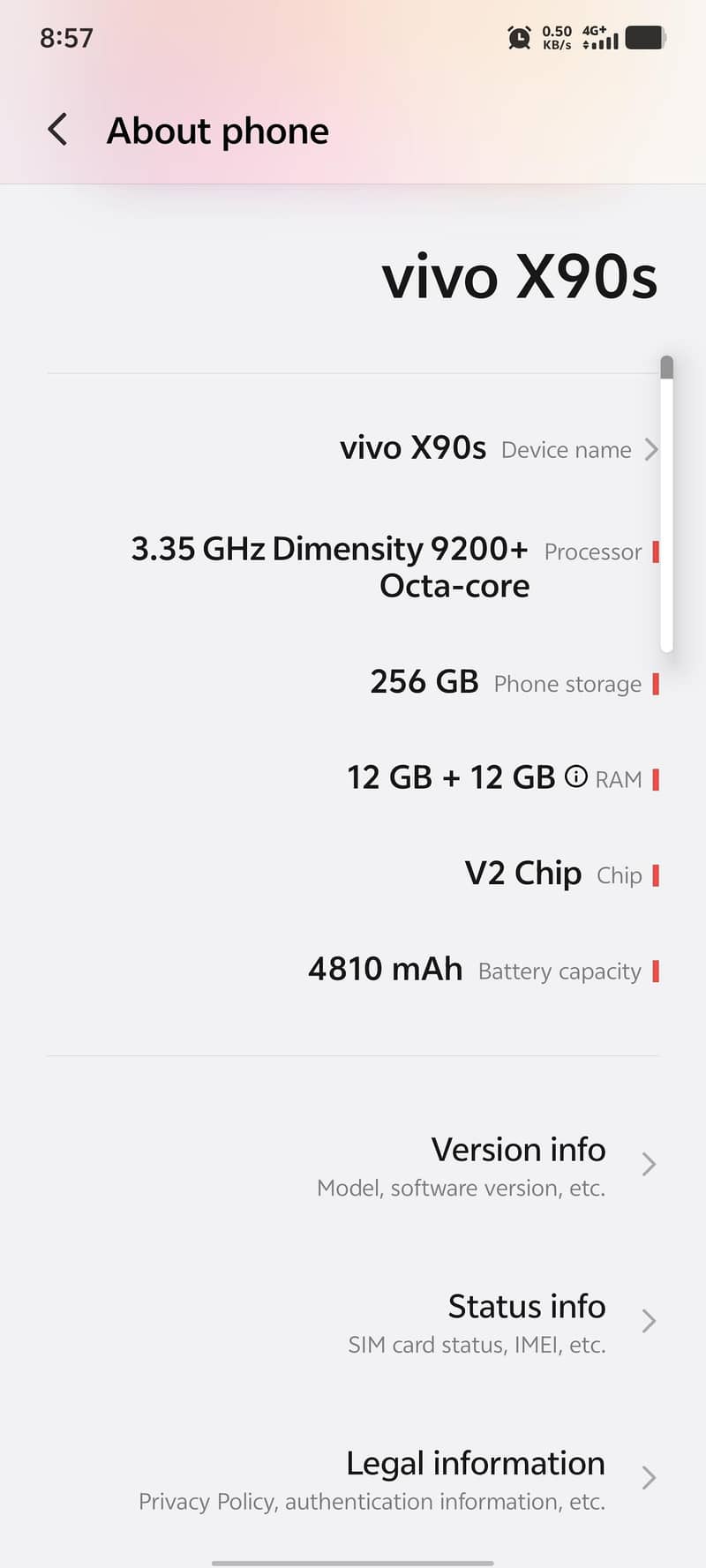Go back from About phone
This screenshot has height=1568, width=706.
coord(58,131)
